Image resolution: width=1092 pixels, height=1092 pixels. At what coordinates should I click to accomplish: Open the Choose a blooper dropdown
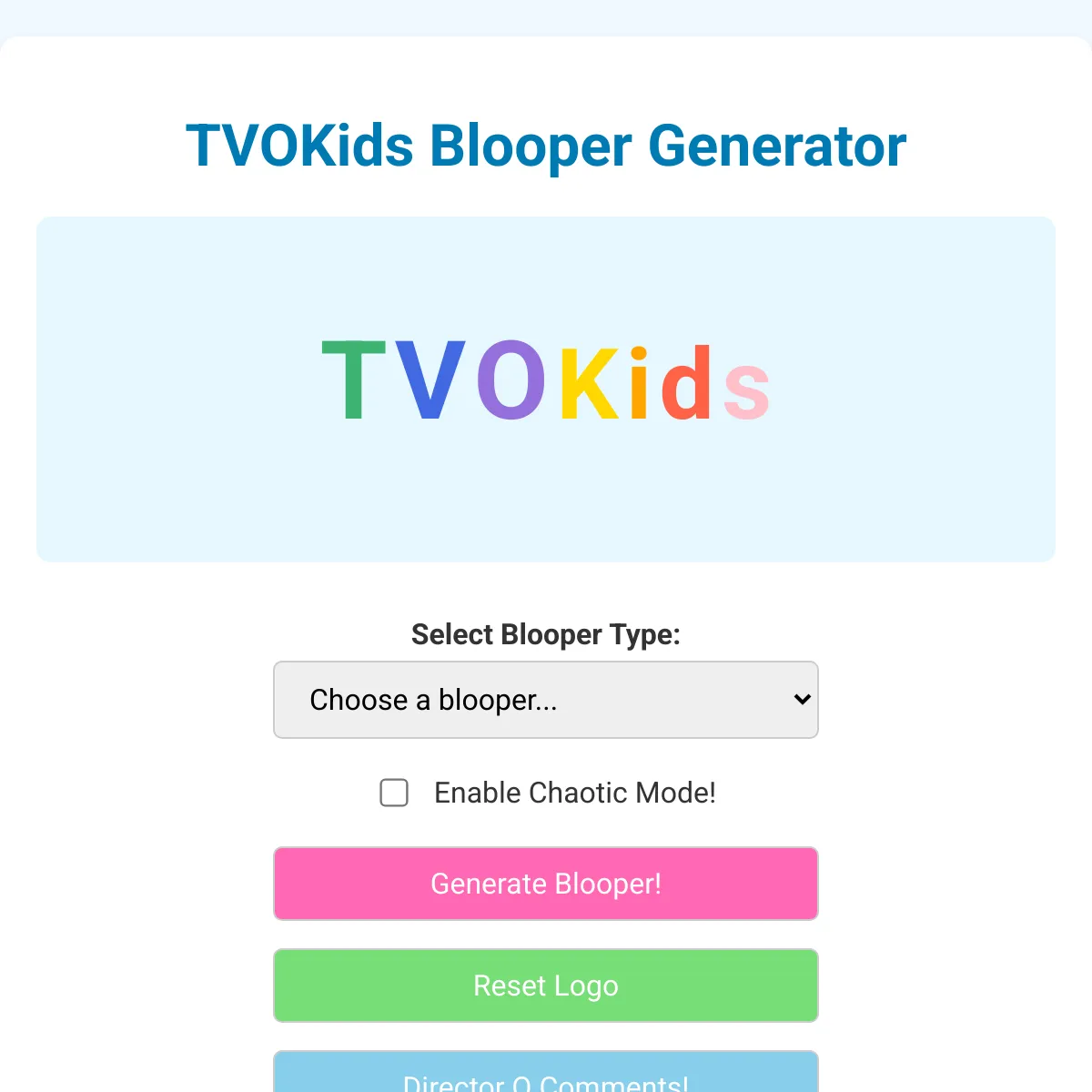click(546, 700)
